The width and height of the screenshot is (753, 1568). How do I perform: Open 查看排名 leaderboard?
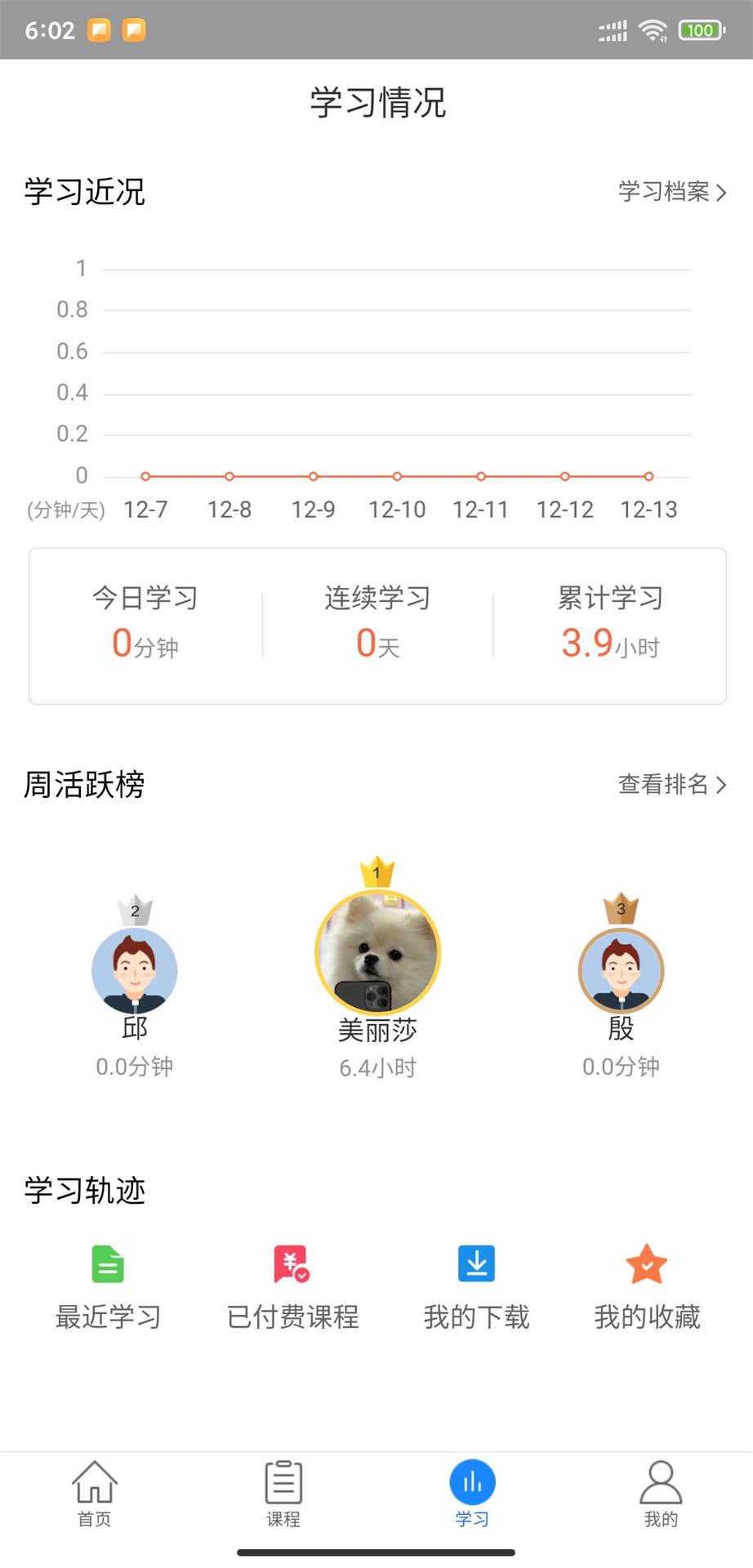click(x=671, y=785)
